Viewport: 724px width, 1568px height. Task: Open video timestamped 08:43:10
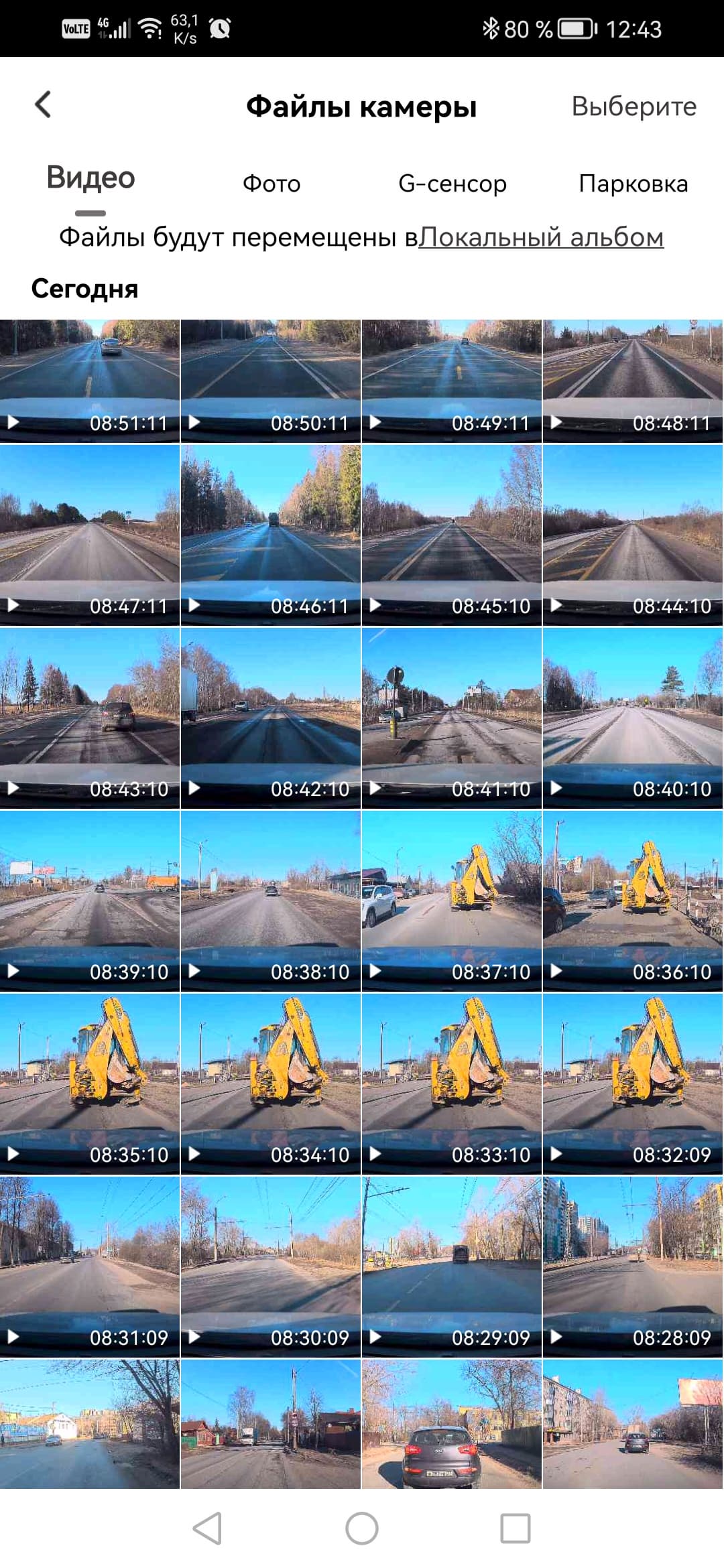[x=90, y=718]
